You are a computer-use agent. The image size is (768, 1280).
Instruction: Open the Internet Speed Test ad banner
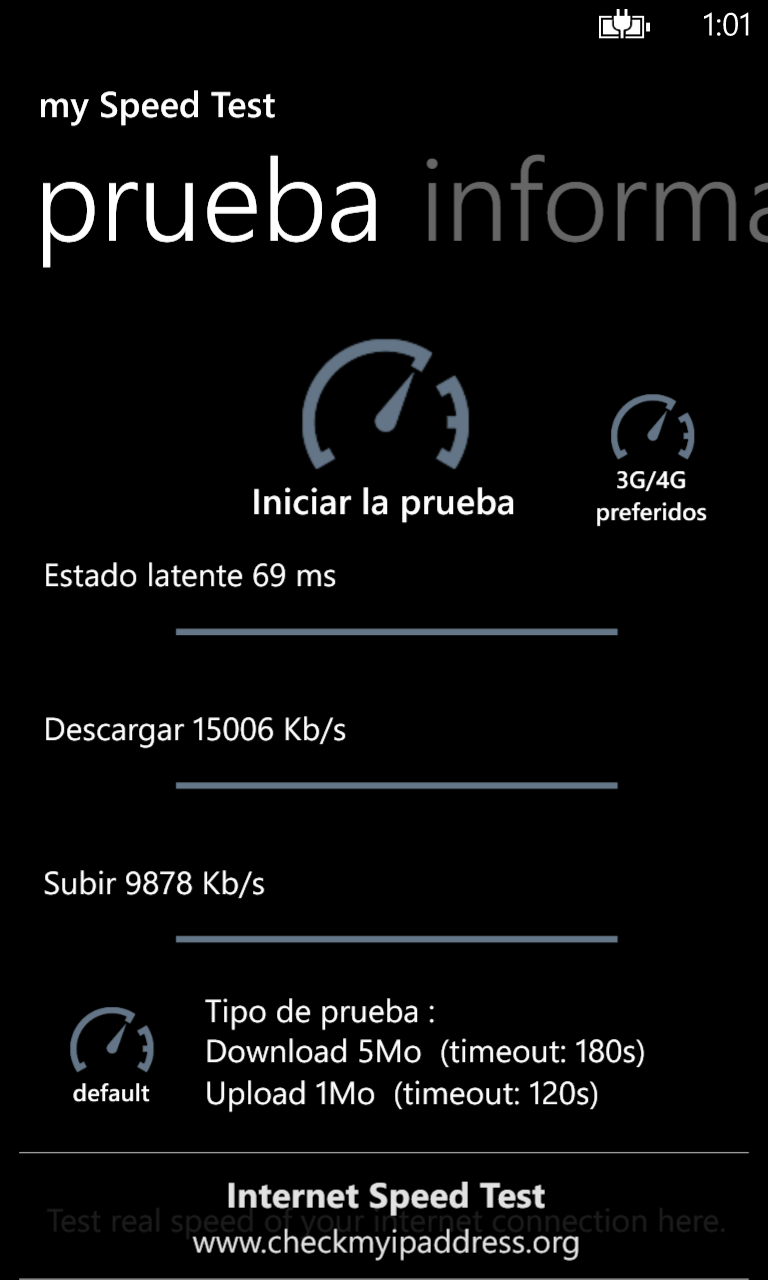[x=384, y=1216]
